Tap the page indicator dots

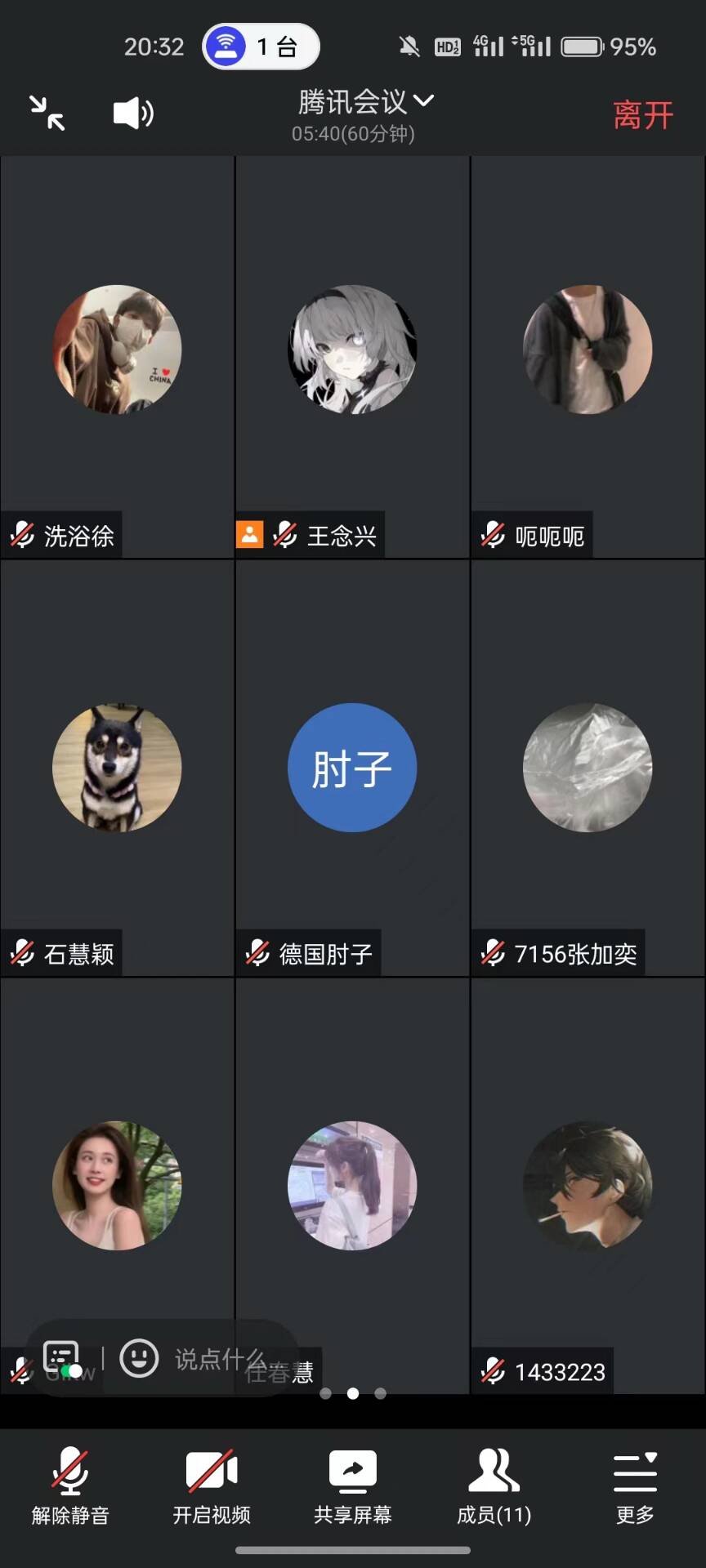pyautogui.click(x=353, y=1393)
